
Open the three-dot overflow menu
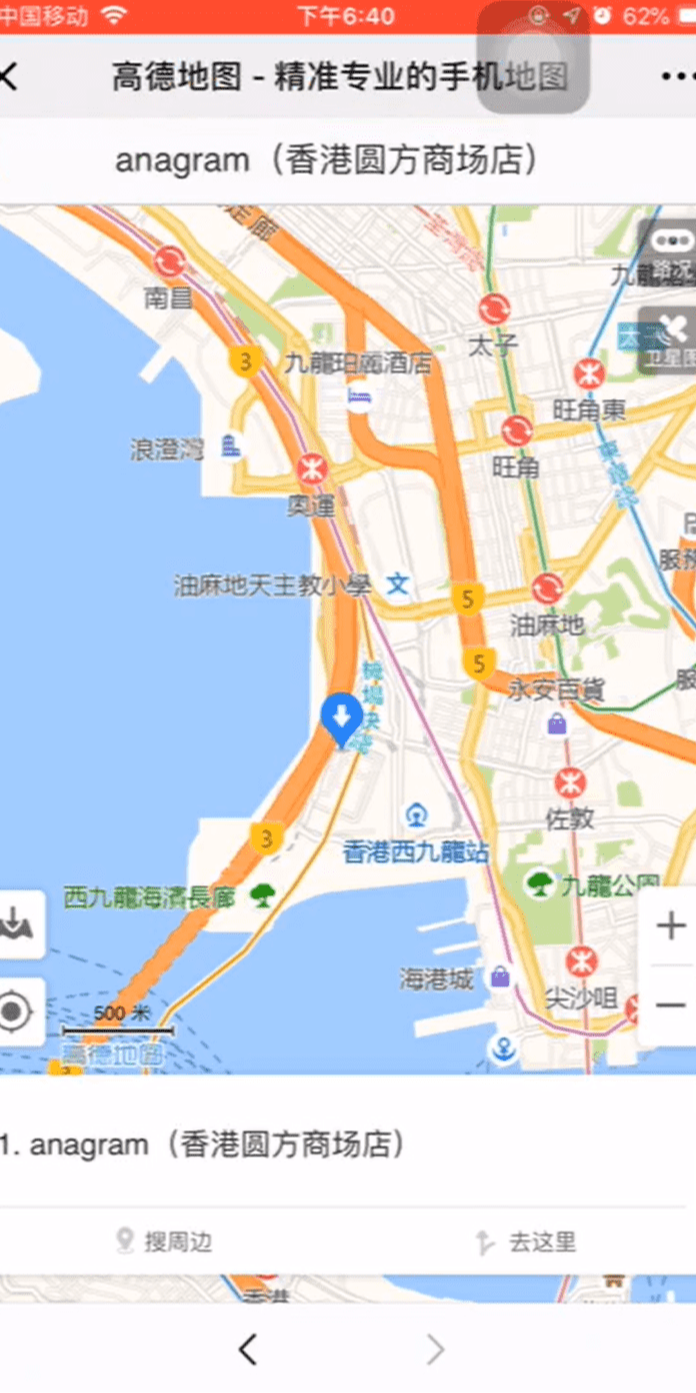677,77
